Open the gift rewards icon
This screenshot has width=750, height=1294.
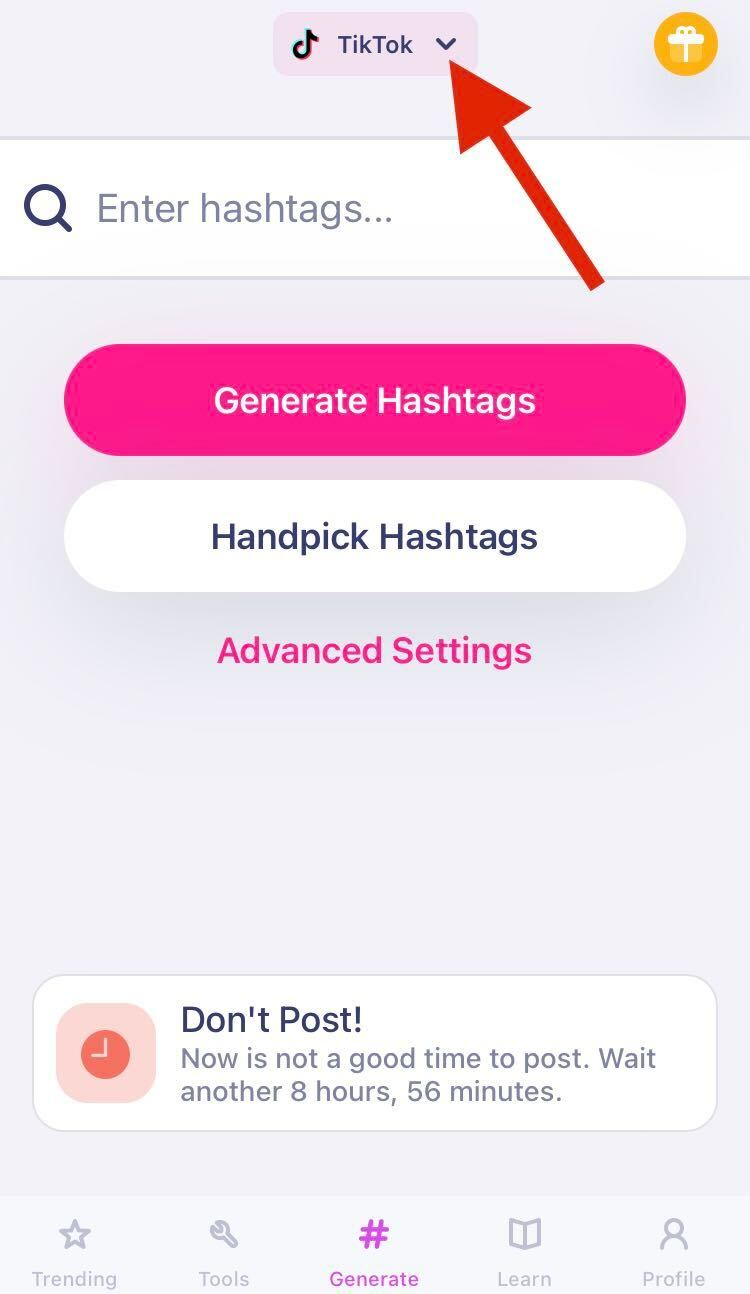pos(685,44)
